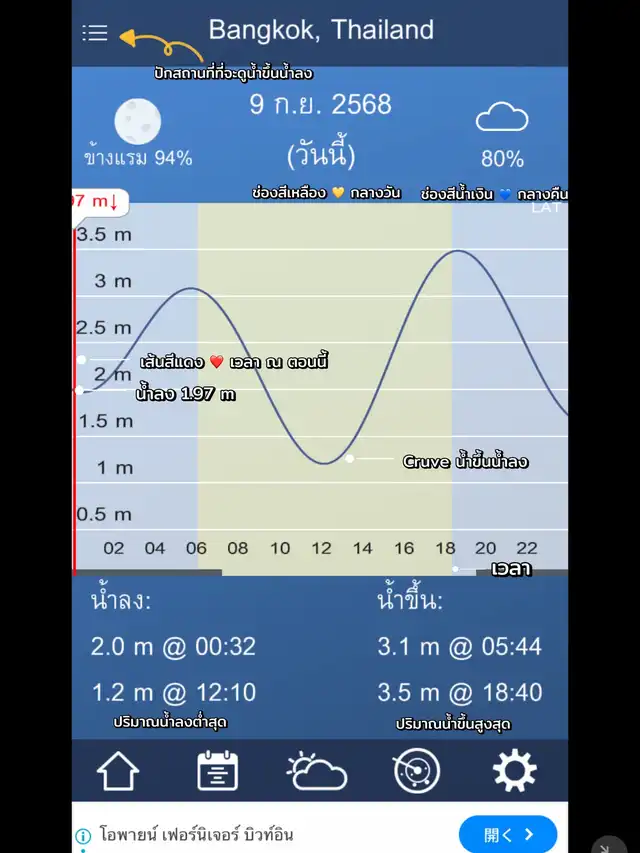Tap the 開く button on the ad

pos(507,833)
